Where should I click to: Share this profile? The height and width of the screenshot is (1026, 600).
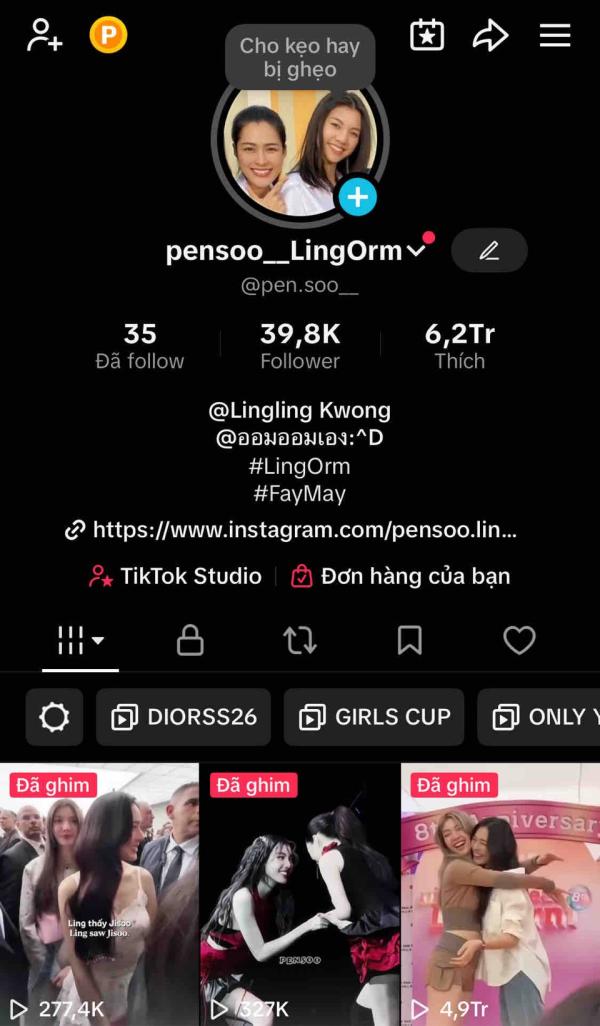coord(490,36)
